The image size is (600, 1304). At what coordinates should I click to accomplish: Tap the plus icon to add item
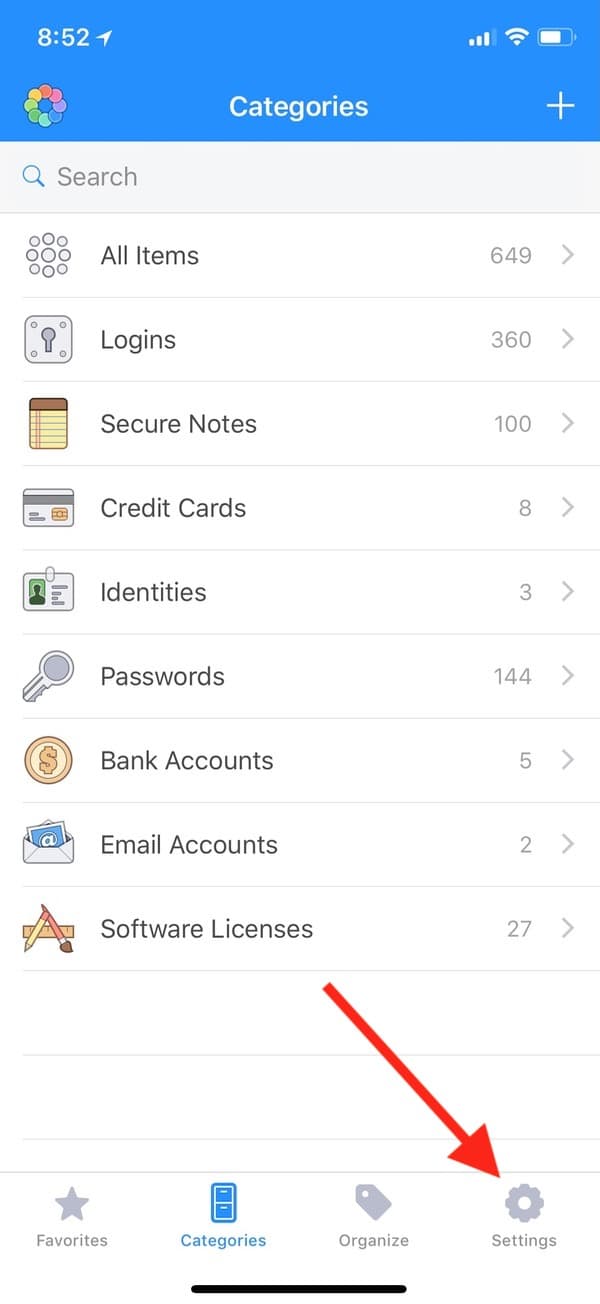pyautogui.click(x=561, y=106)
